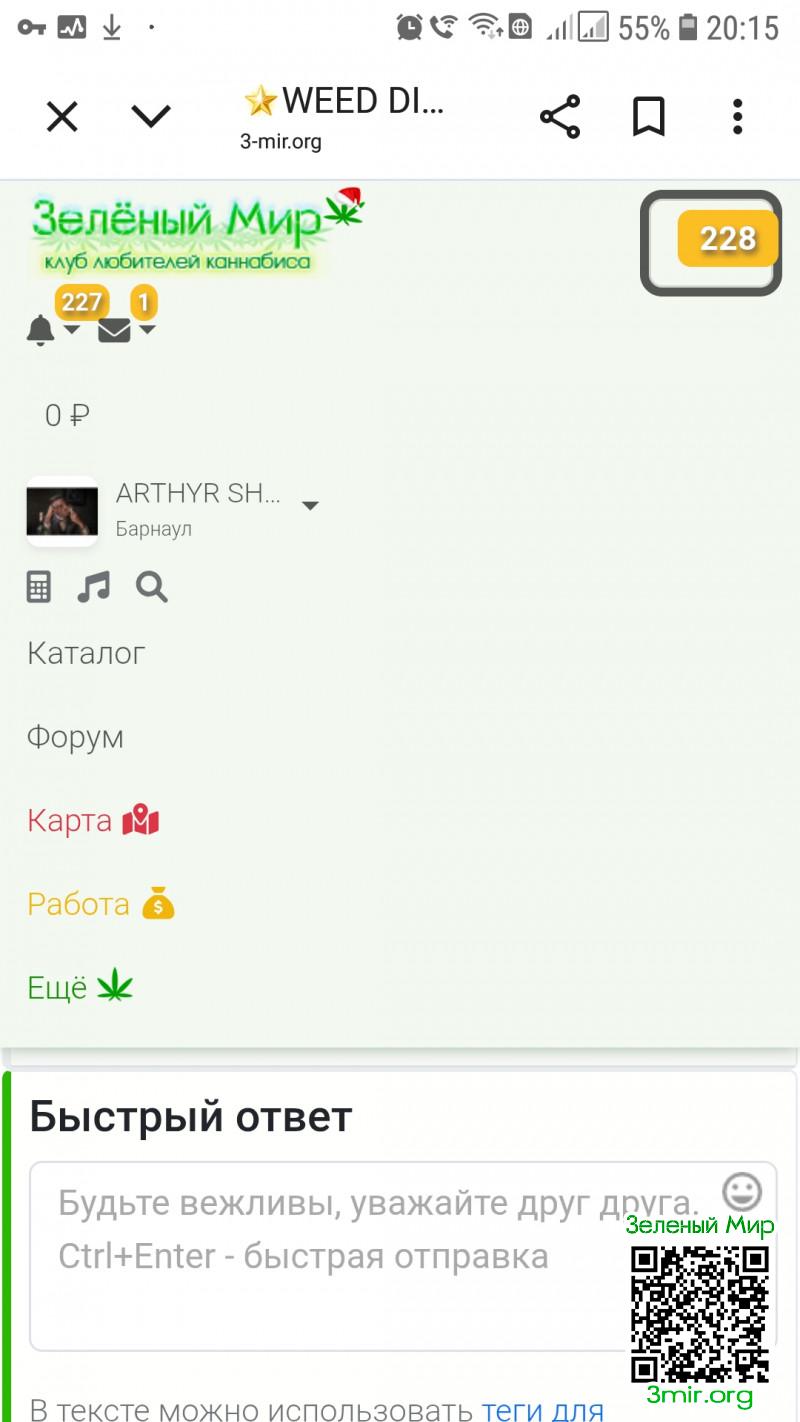
Task: Open the Форум section
Action: [x=75, y=737]
